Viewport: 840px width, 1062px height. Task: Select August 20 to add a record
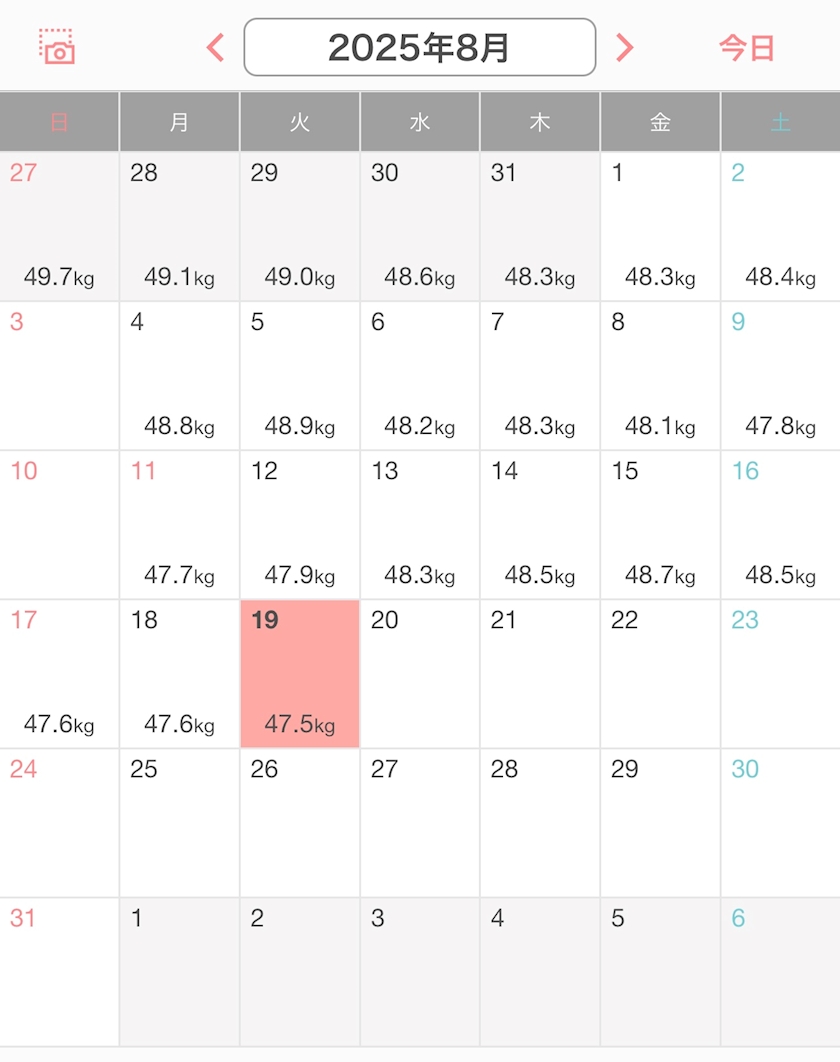click(420, 674)
